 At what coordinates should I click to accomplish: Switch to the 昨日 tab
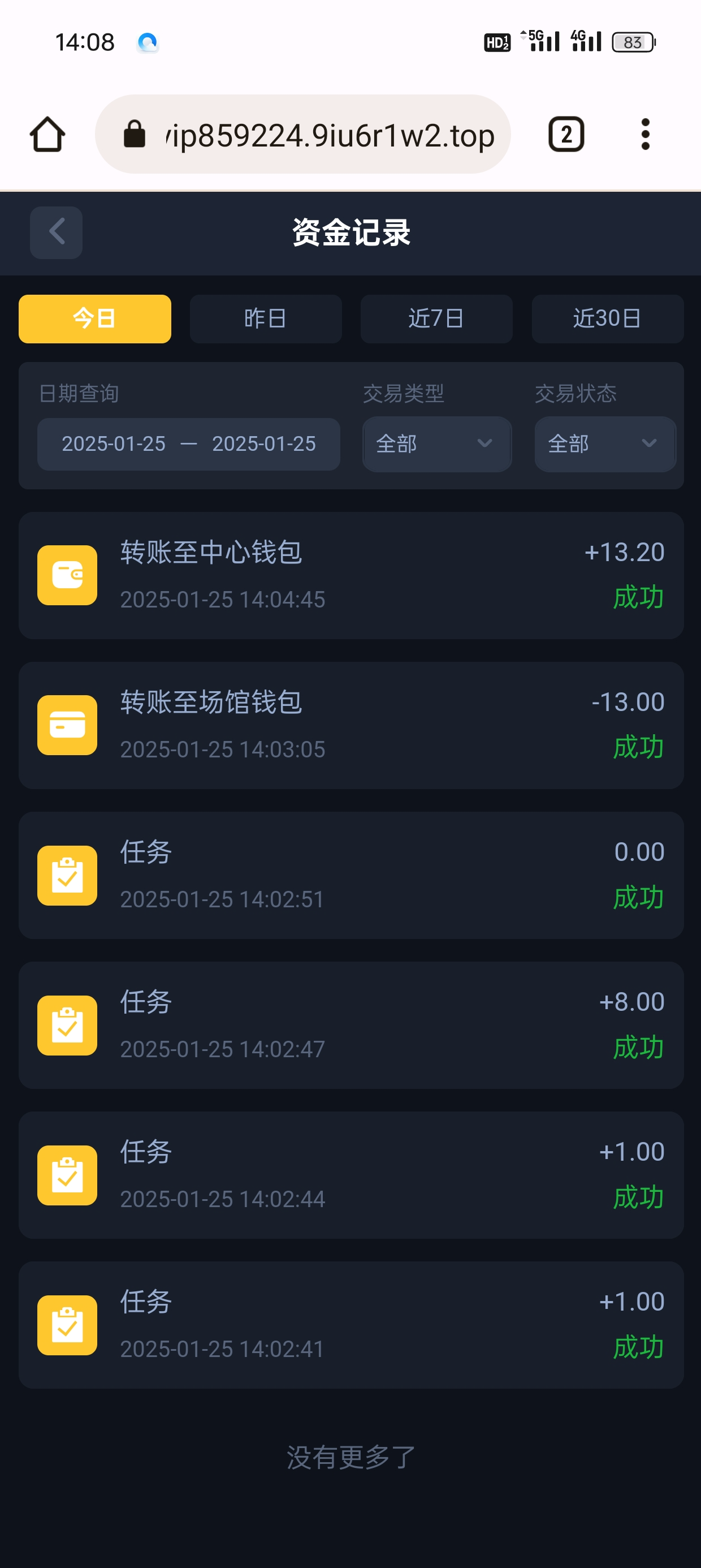coord(265,319)
